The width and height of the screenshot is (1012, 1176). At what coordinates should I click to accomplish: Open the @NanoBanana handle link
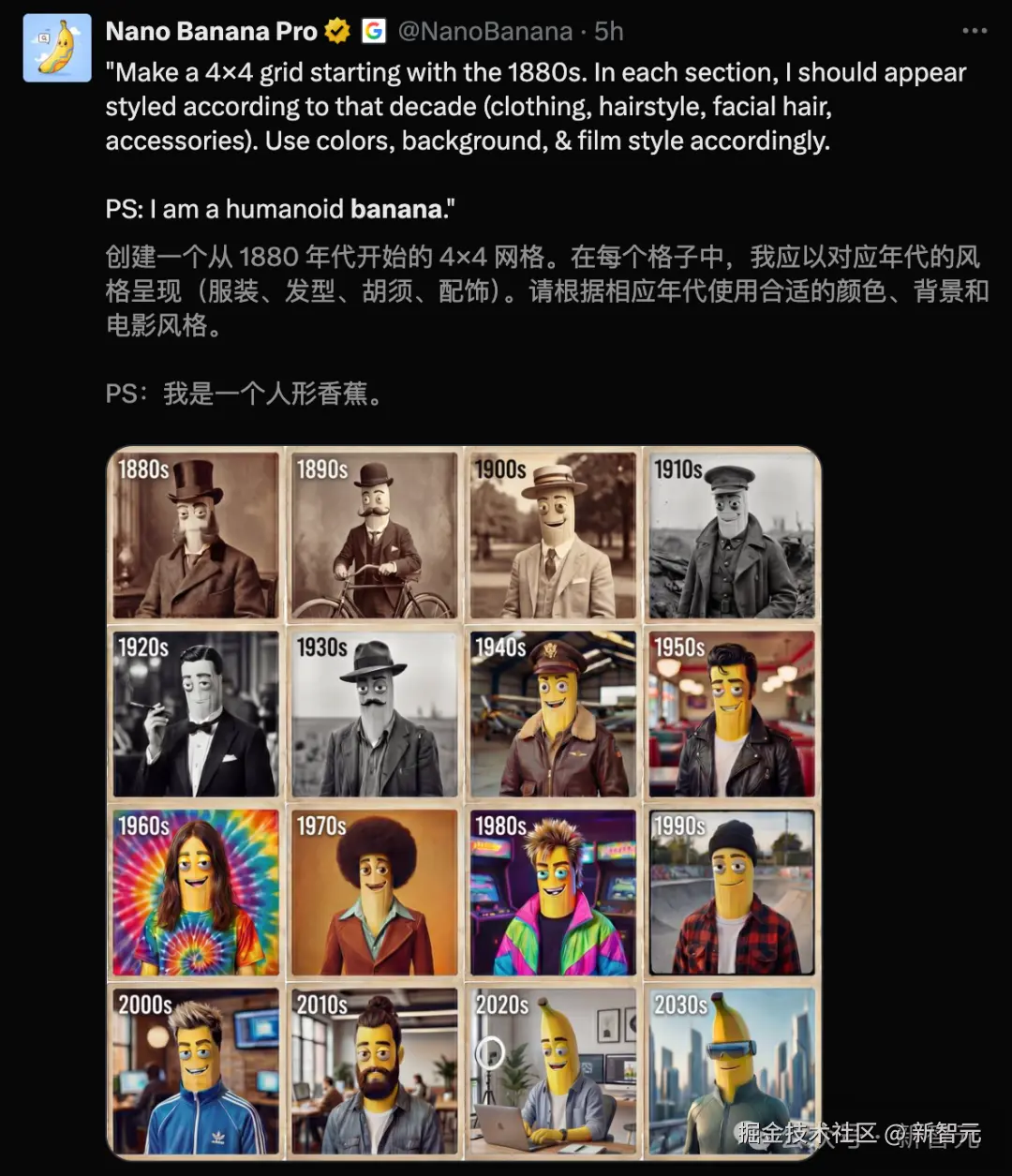484,31
